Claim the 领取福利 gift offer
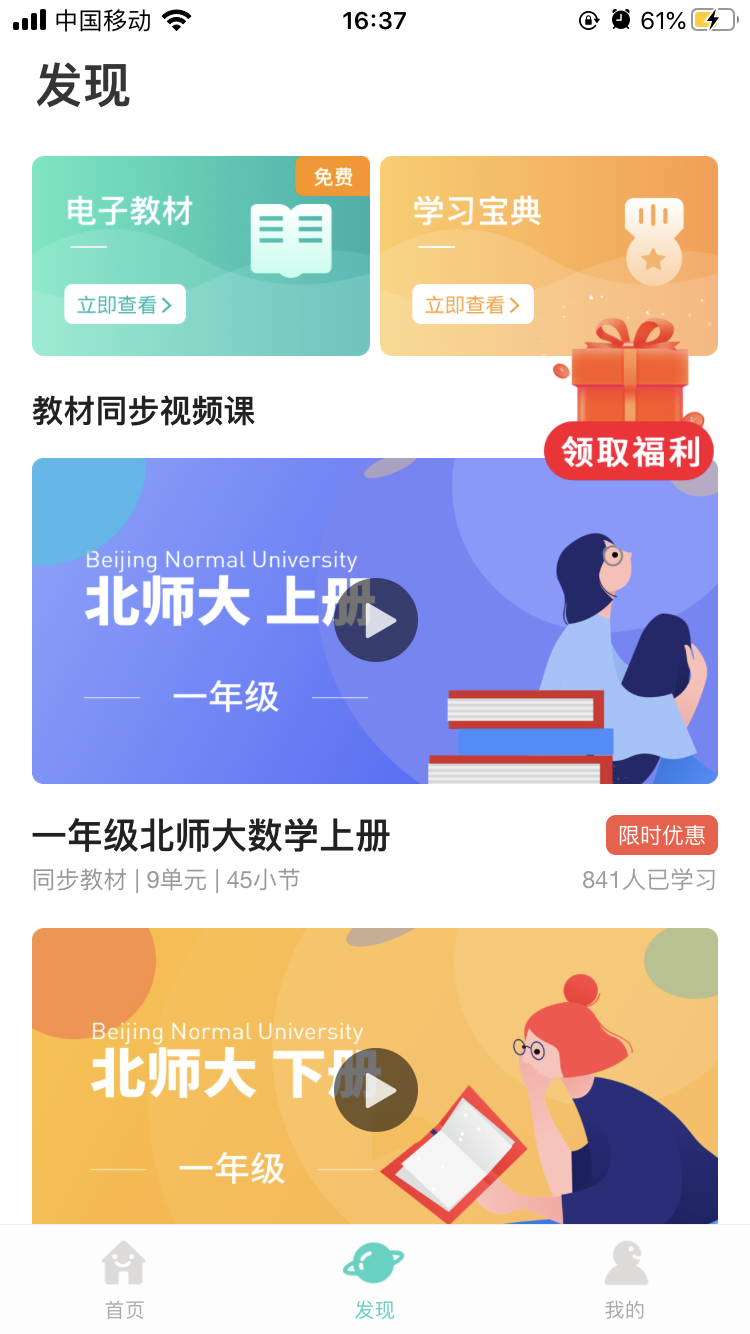 [x=629, y=451]
